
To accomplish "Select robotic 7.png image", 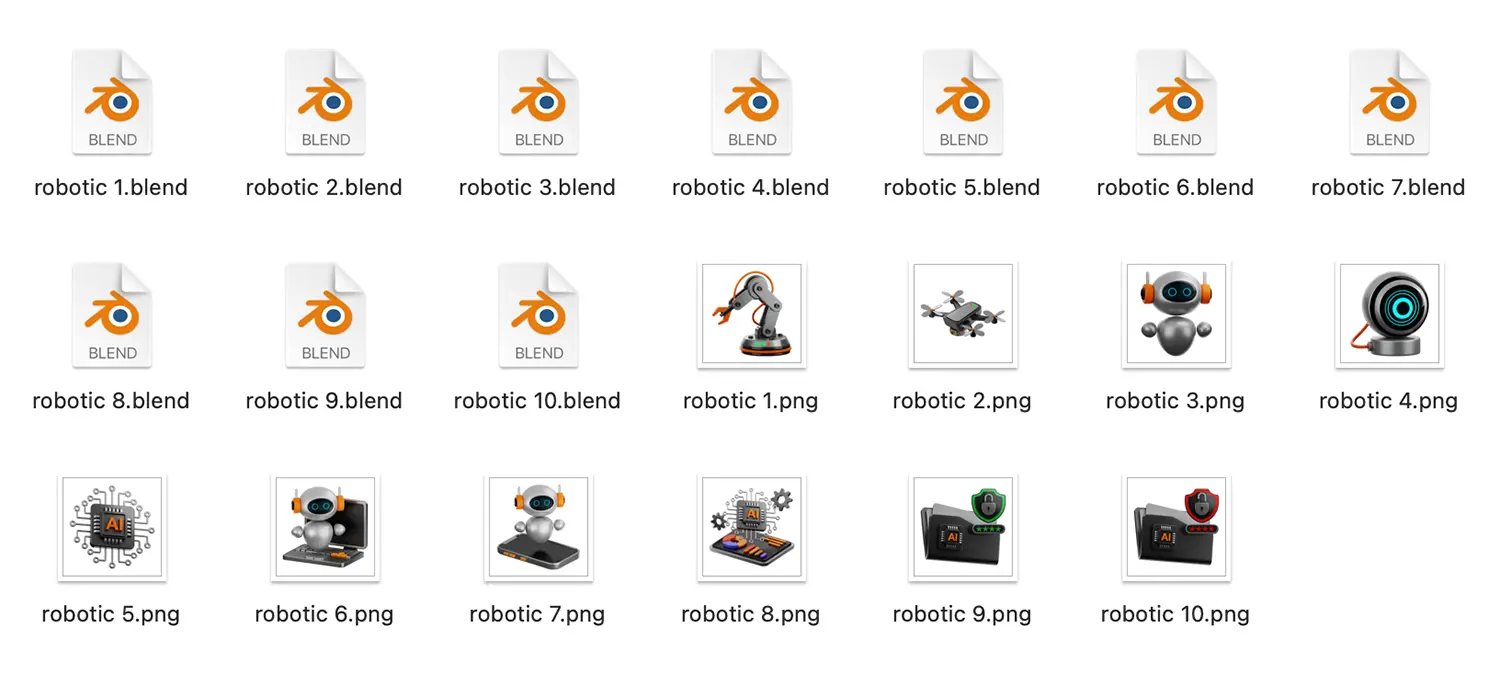I will point(538,527).
